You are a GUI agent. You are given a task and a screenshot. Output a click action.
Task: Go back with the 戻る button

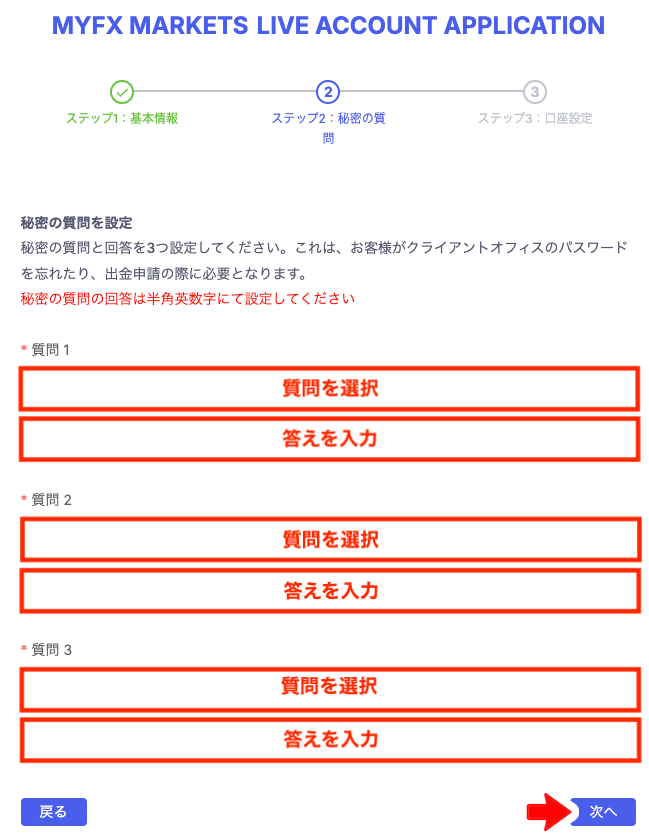tap(54, 812)
